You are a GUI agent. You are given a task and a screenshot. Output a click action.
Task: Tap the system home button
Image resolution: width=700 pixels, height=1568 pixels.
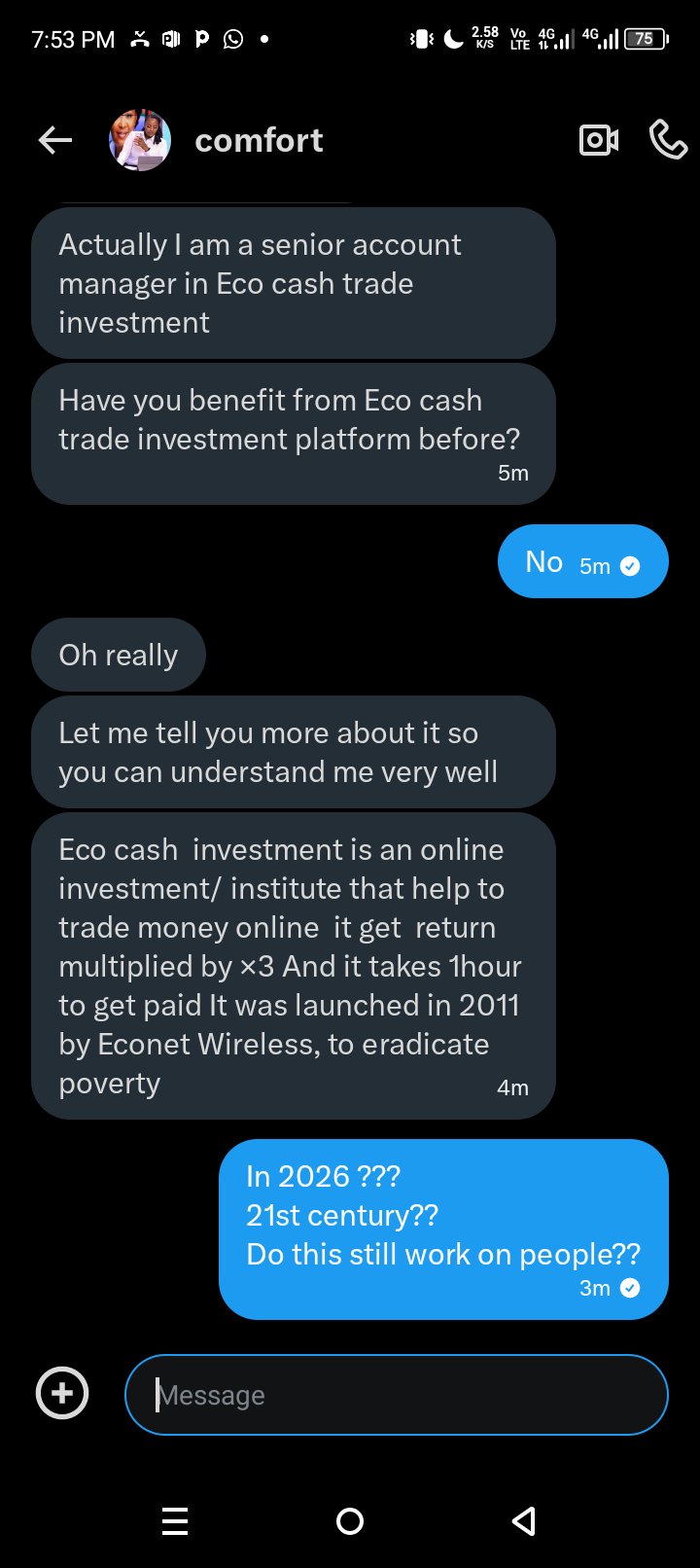[350, 1521]
